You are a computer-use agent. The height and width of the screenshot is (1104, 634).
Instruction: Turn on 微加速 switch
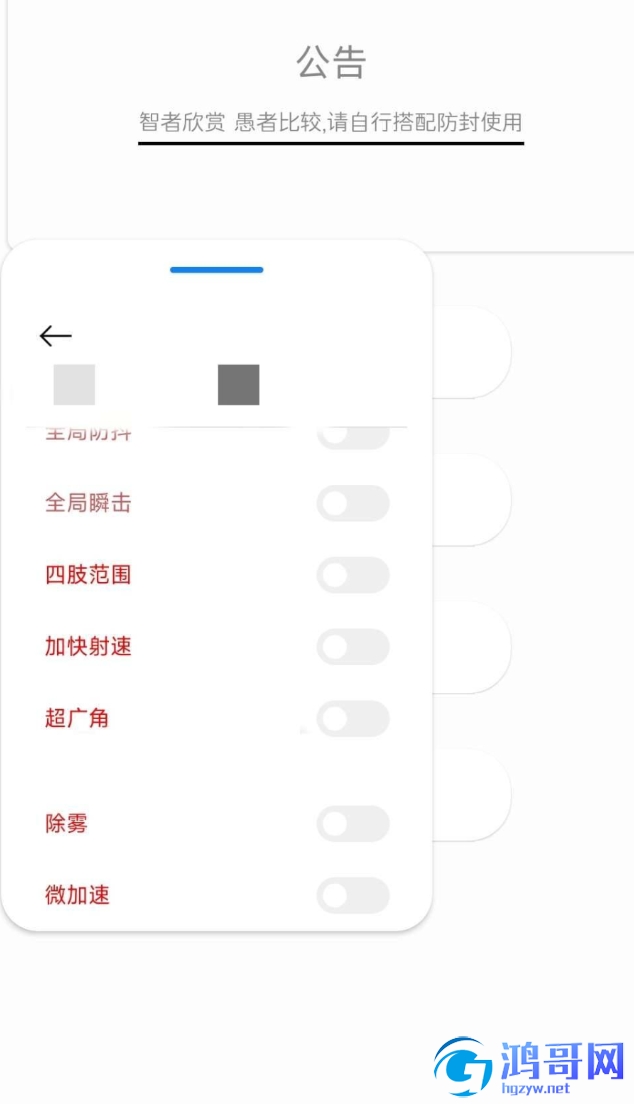(353, 896)
